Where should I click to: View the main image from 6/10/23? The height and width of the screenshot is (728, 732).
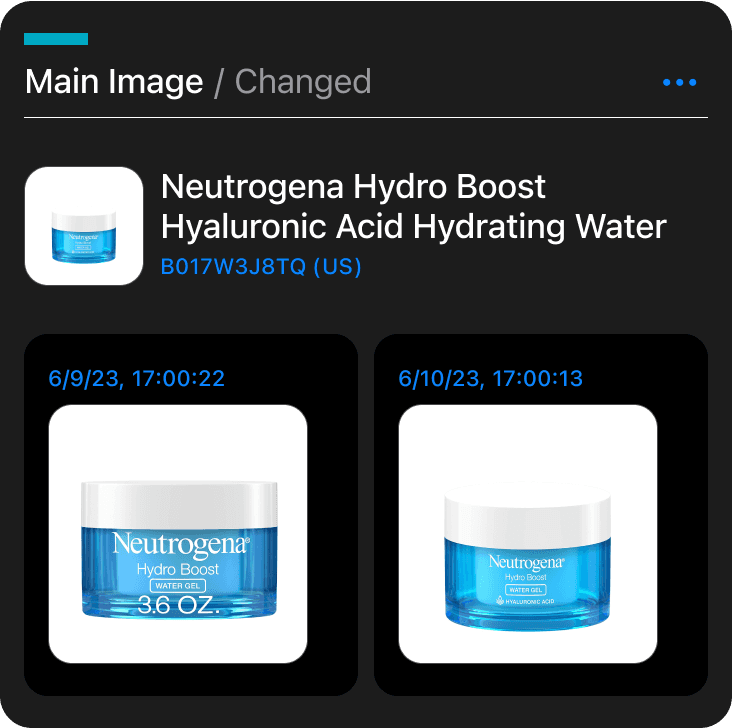click(528, 534)
